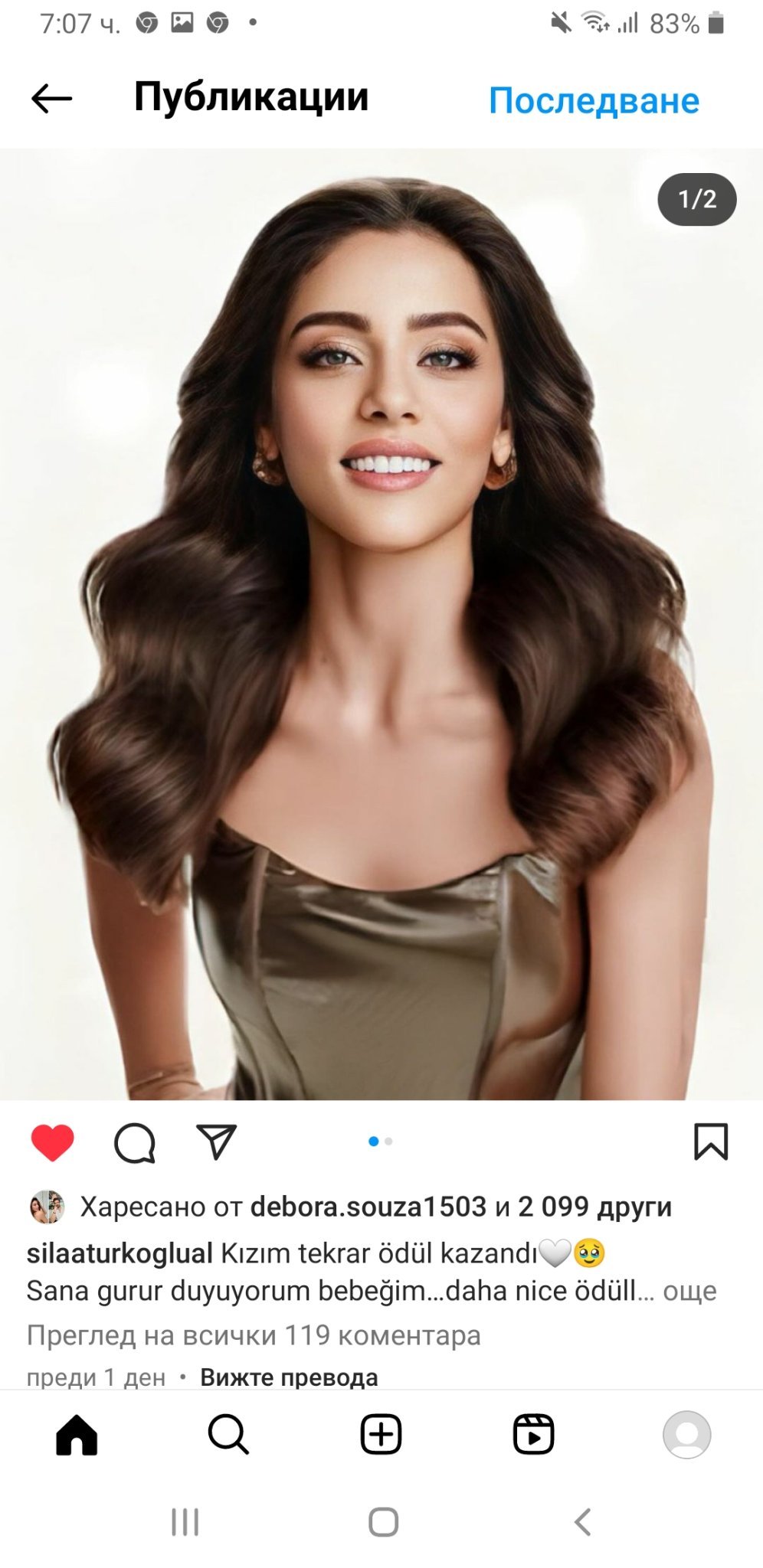Expand the caption with още
763x1568 pixels.
tap(689, 1292)
